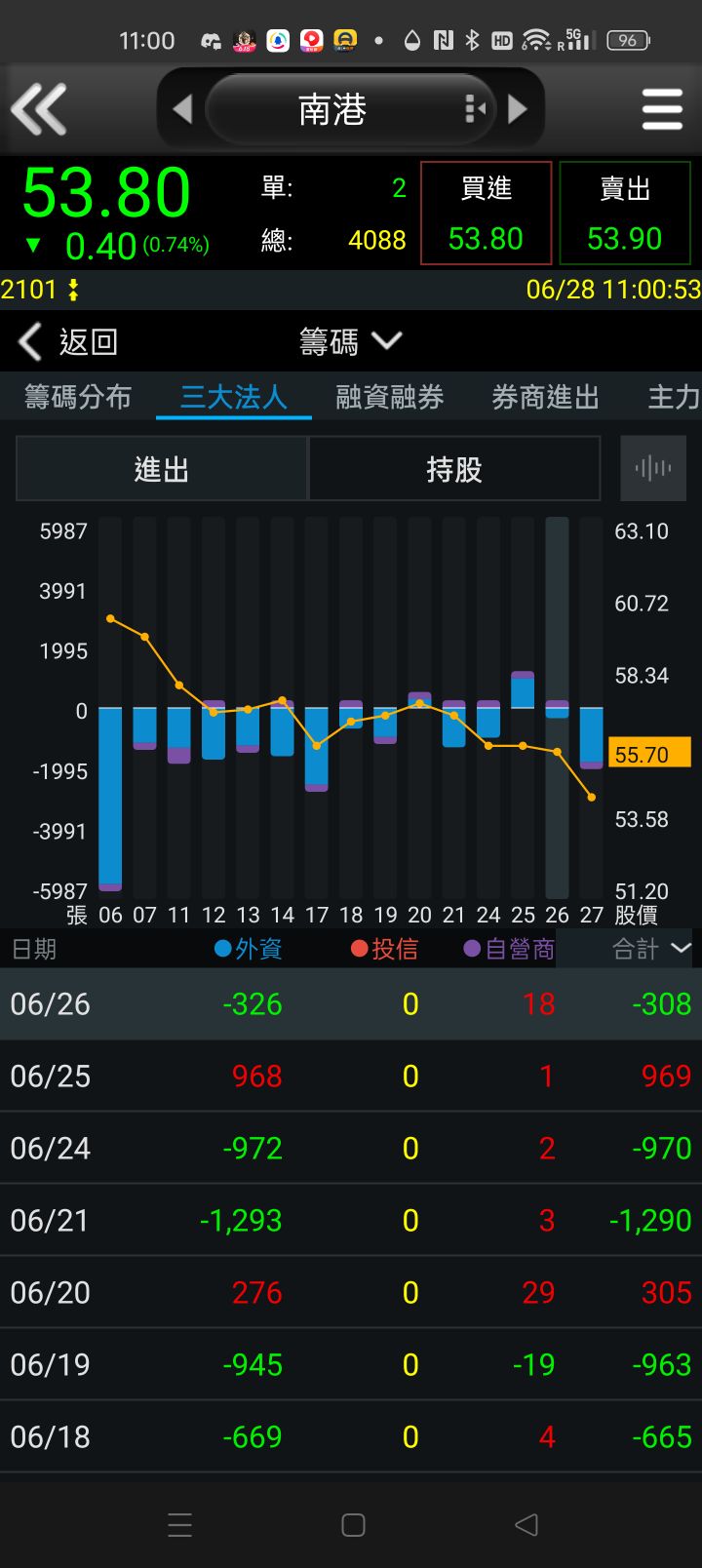Viewport: 702px width, 1568px height.
Task: Switch to the 主力 tab
Action: click(674, 397)
